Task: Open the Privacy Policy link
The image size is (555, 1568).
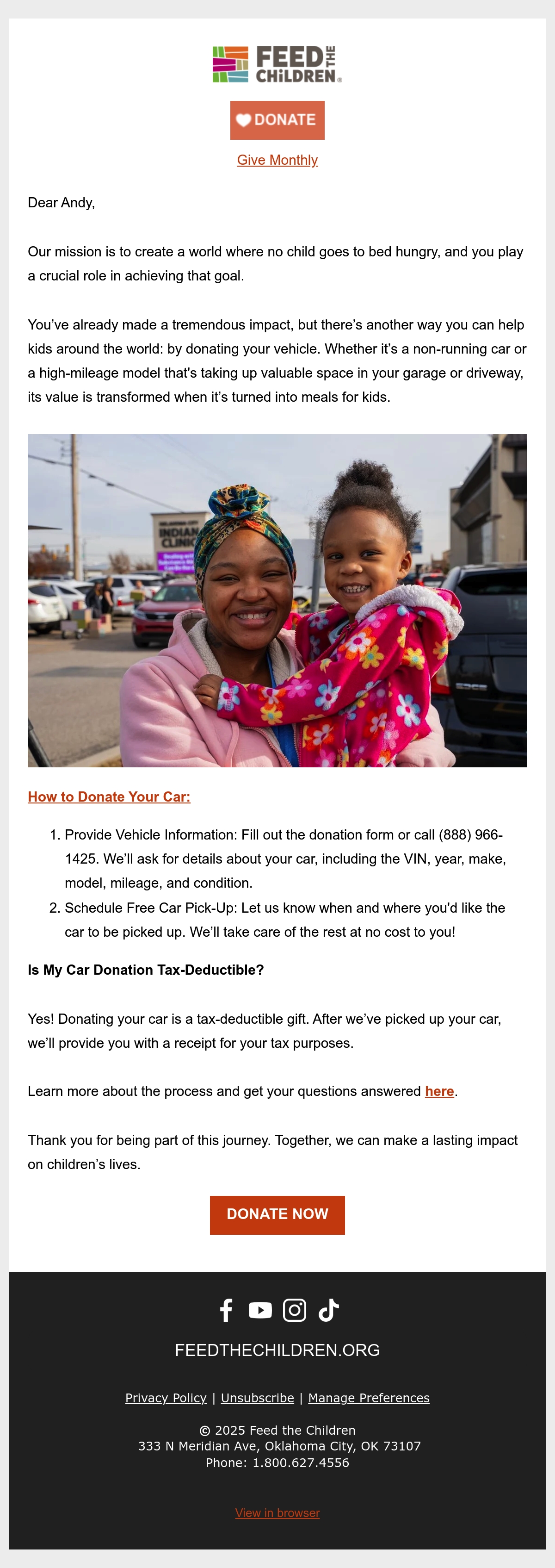Action: coord(166,1398)
